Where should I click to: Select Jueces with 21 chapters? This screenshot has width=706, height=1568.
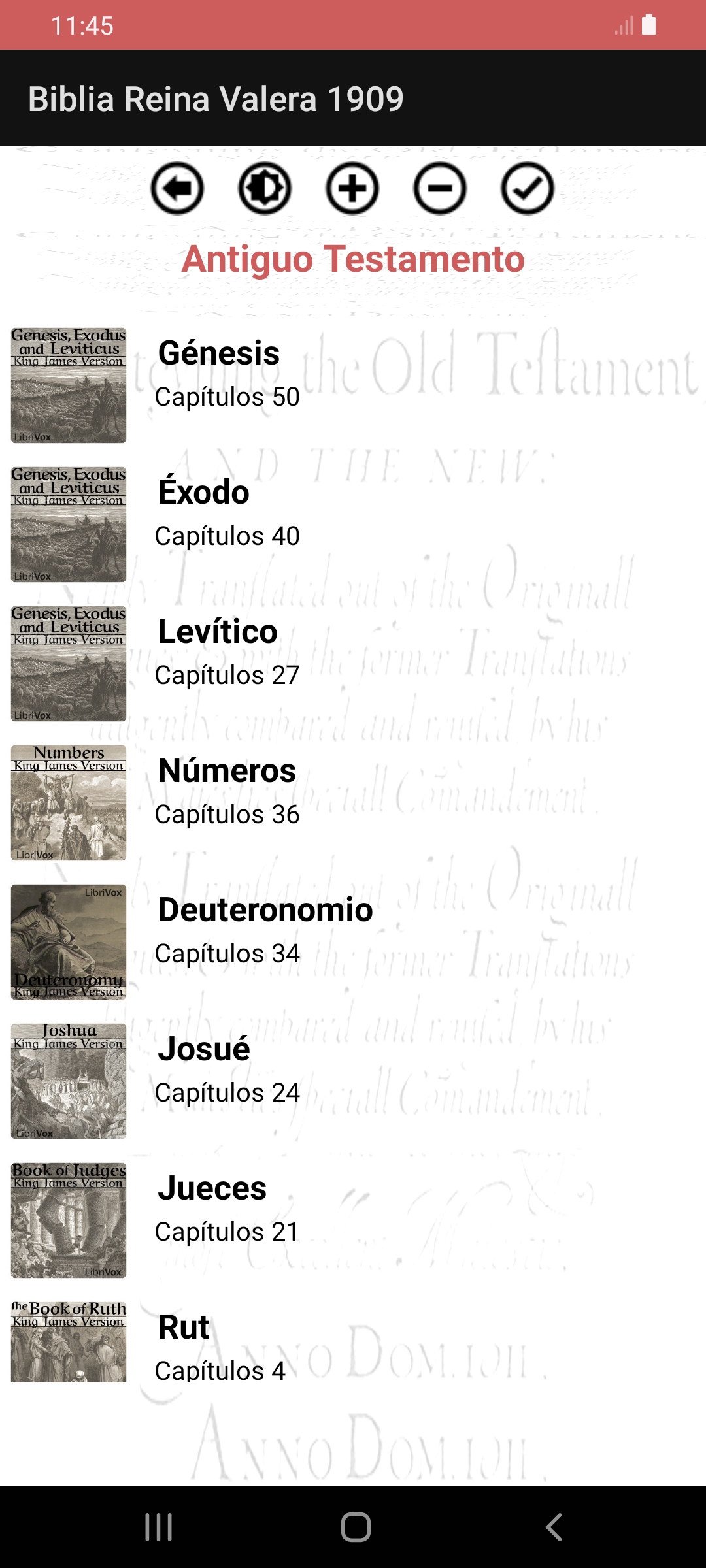point(212,1209)
